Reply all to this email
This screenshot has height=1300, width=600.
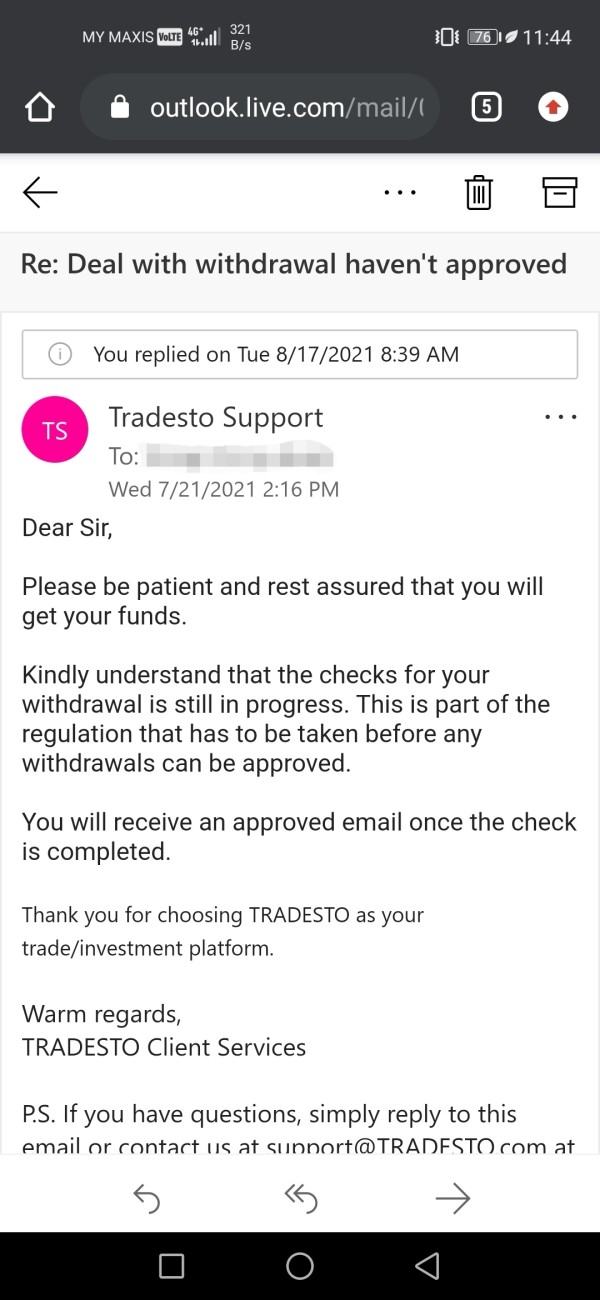300,1197
